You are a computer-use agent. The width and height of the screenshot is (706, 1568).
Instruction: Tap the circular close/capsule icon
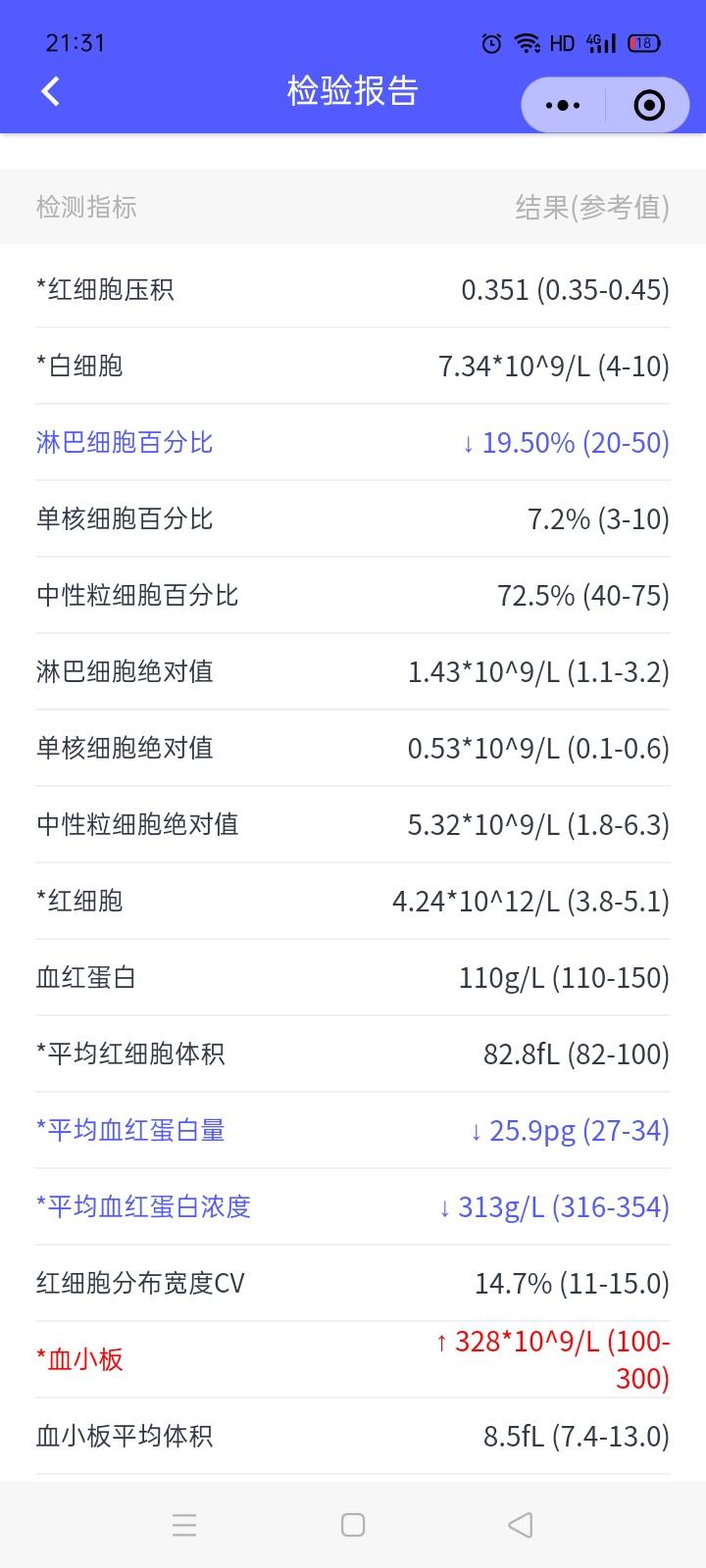tap(648, 105)
